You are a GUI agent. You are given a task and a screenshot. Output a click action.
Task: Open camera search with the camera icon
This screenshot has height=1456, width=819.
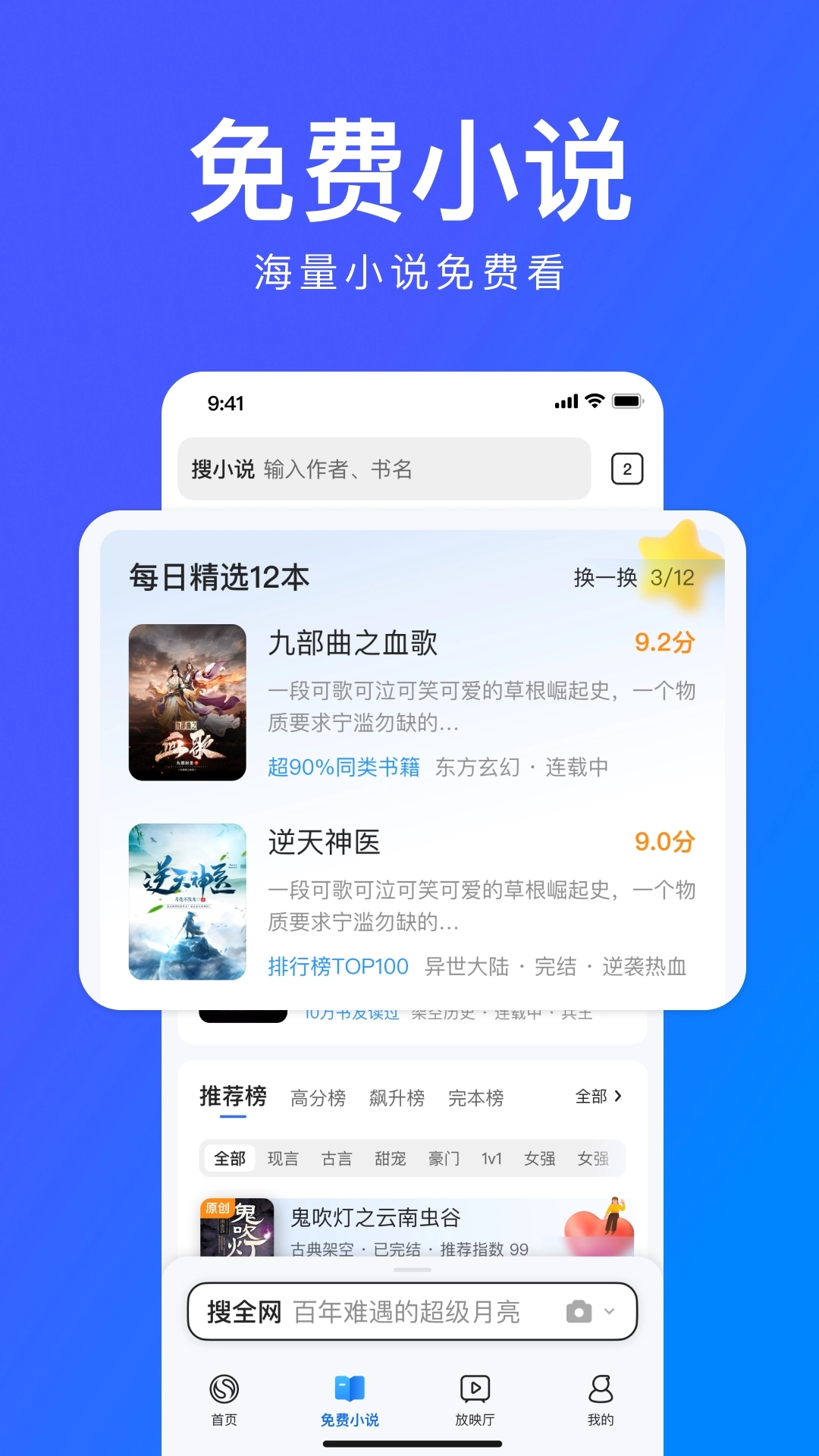point(580,1310)
